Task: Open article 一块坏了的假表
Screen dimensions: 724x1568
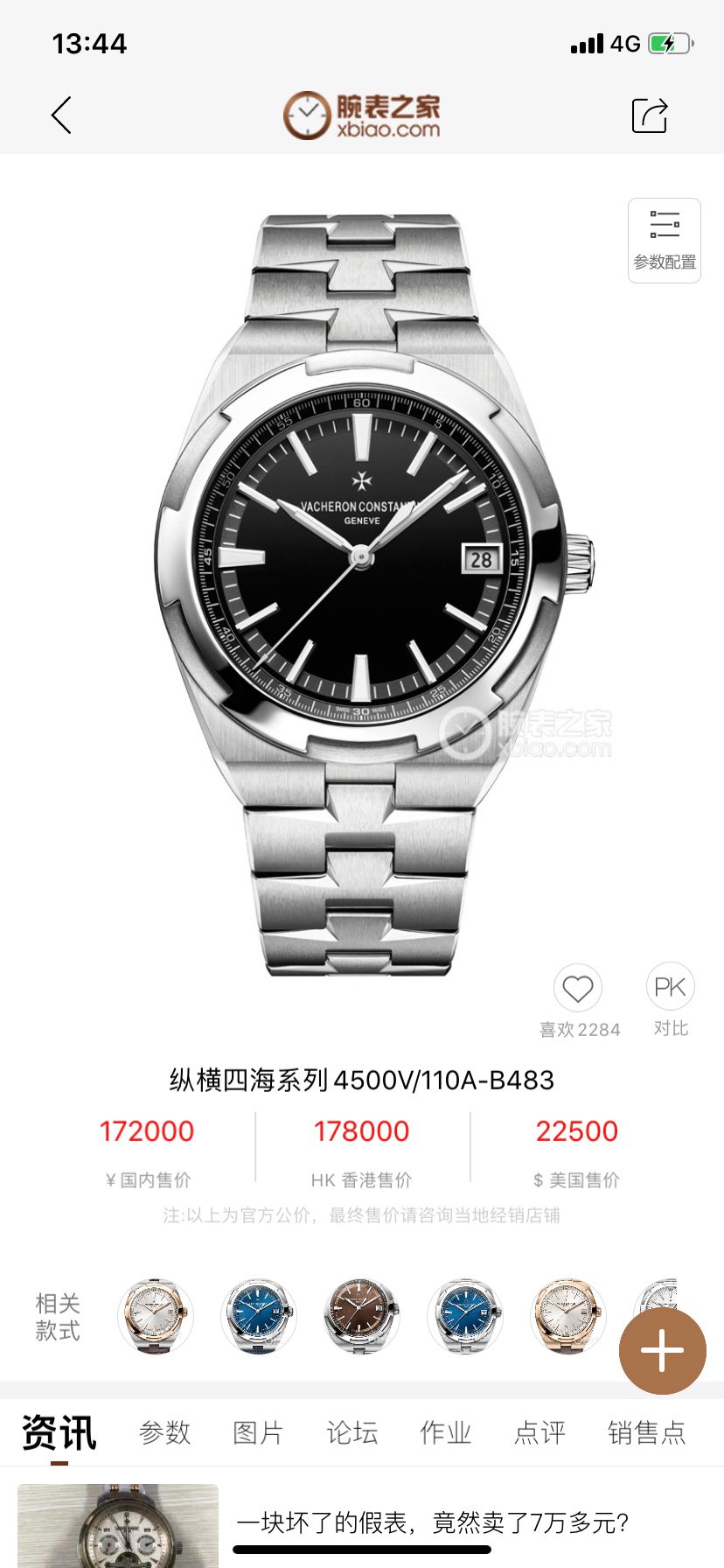Action: pyautogui.click(x=433, y=1522)
